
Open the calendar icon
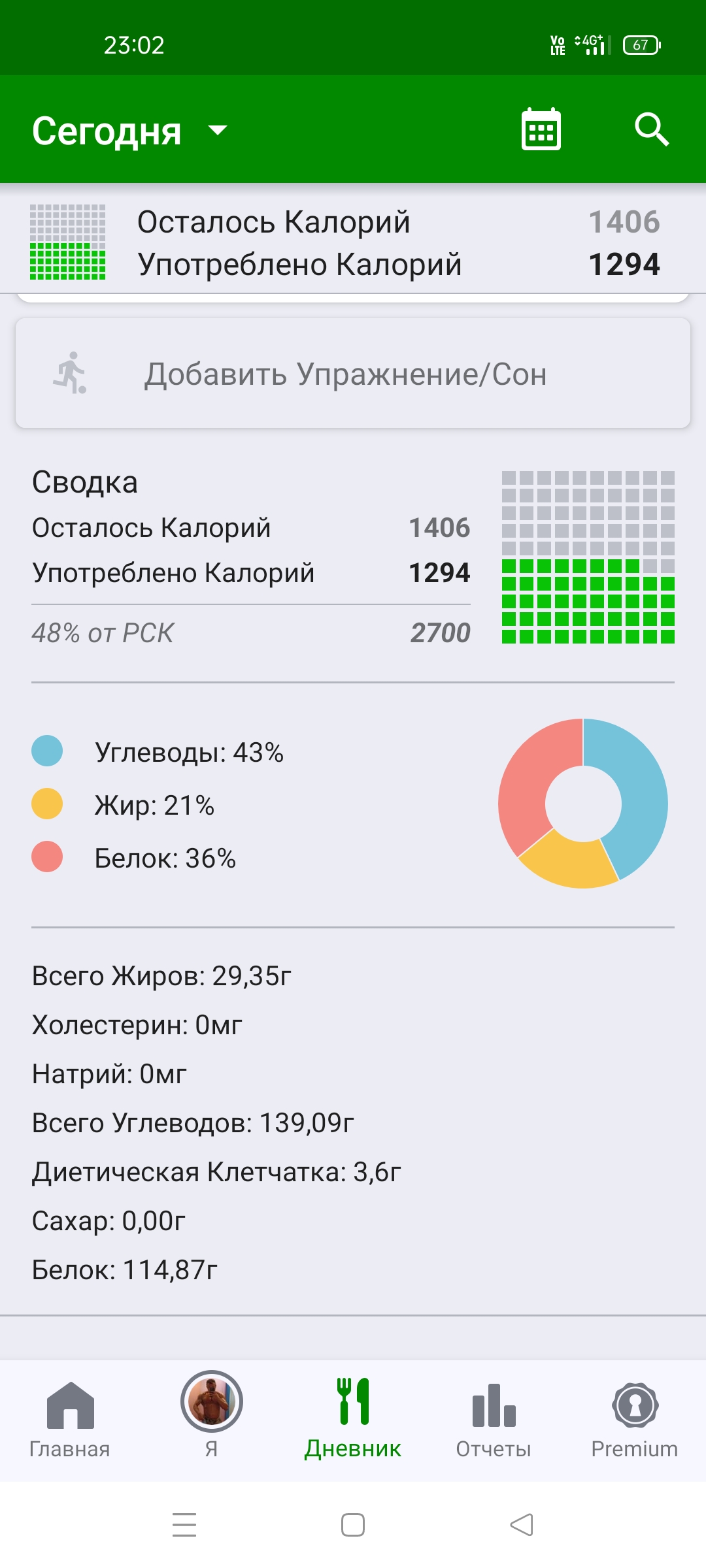(x=541, y=129)
